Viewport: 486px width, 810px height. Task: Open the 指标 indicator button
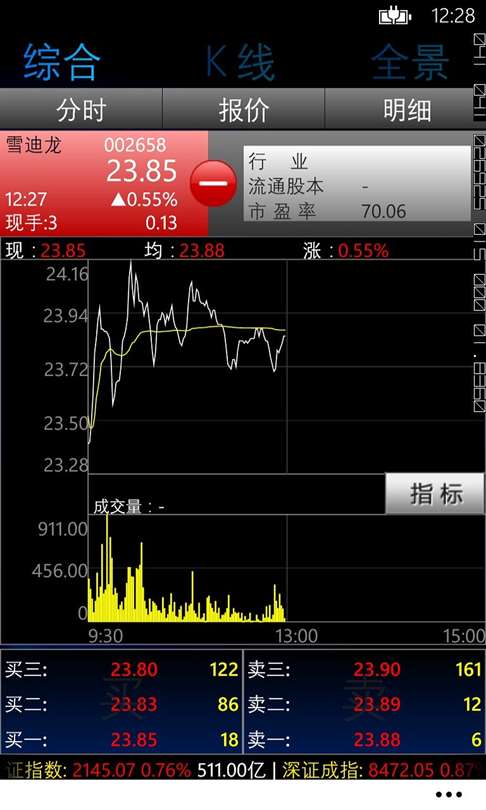435,494
